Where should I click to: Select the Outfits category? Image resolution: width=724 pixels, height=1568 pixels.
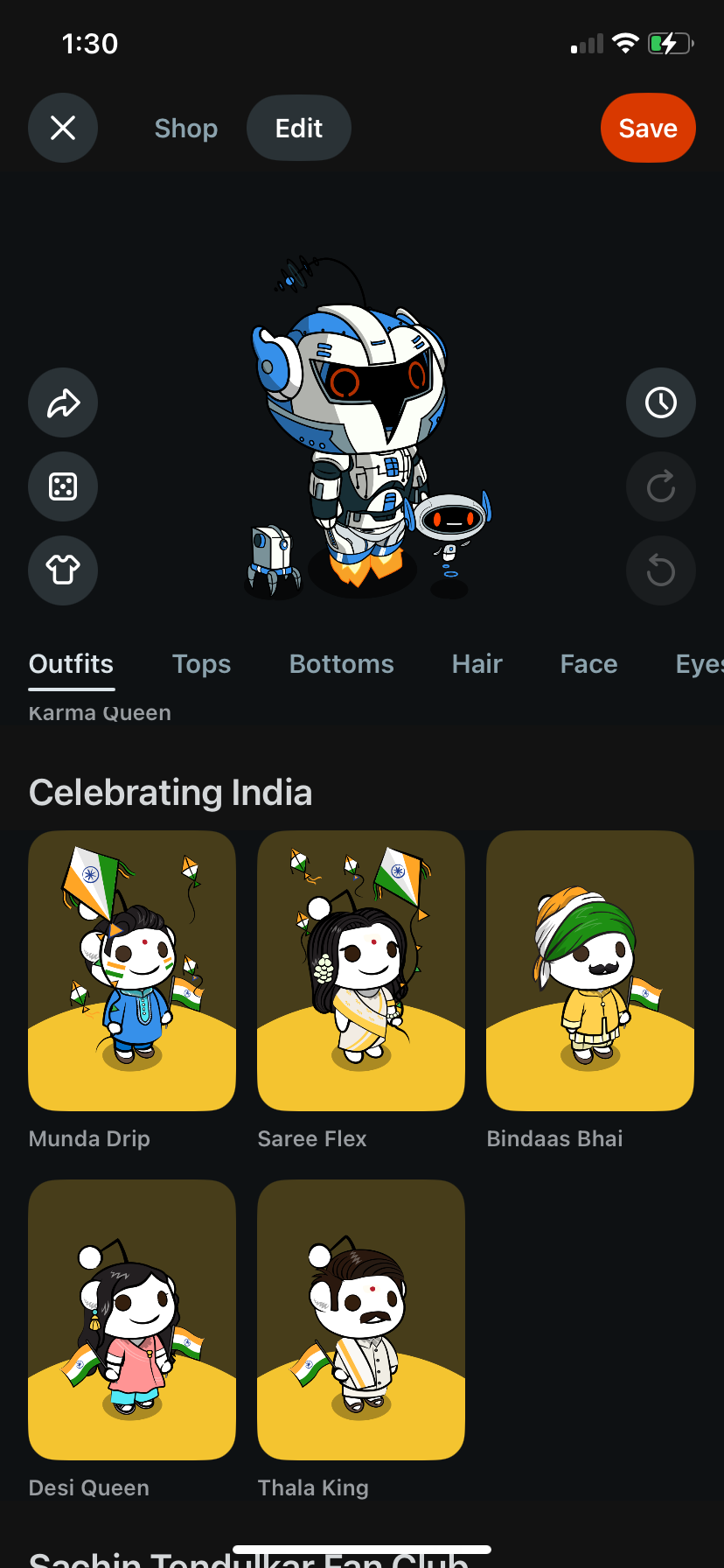click(71, 664)
